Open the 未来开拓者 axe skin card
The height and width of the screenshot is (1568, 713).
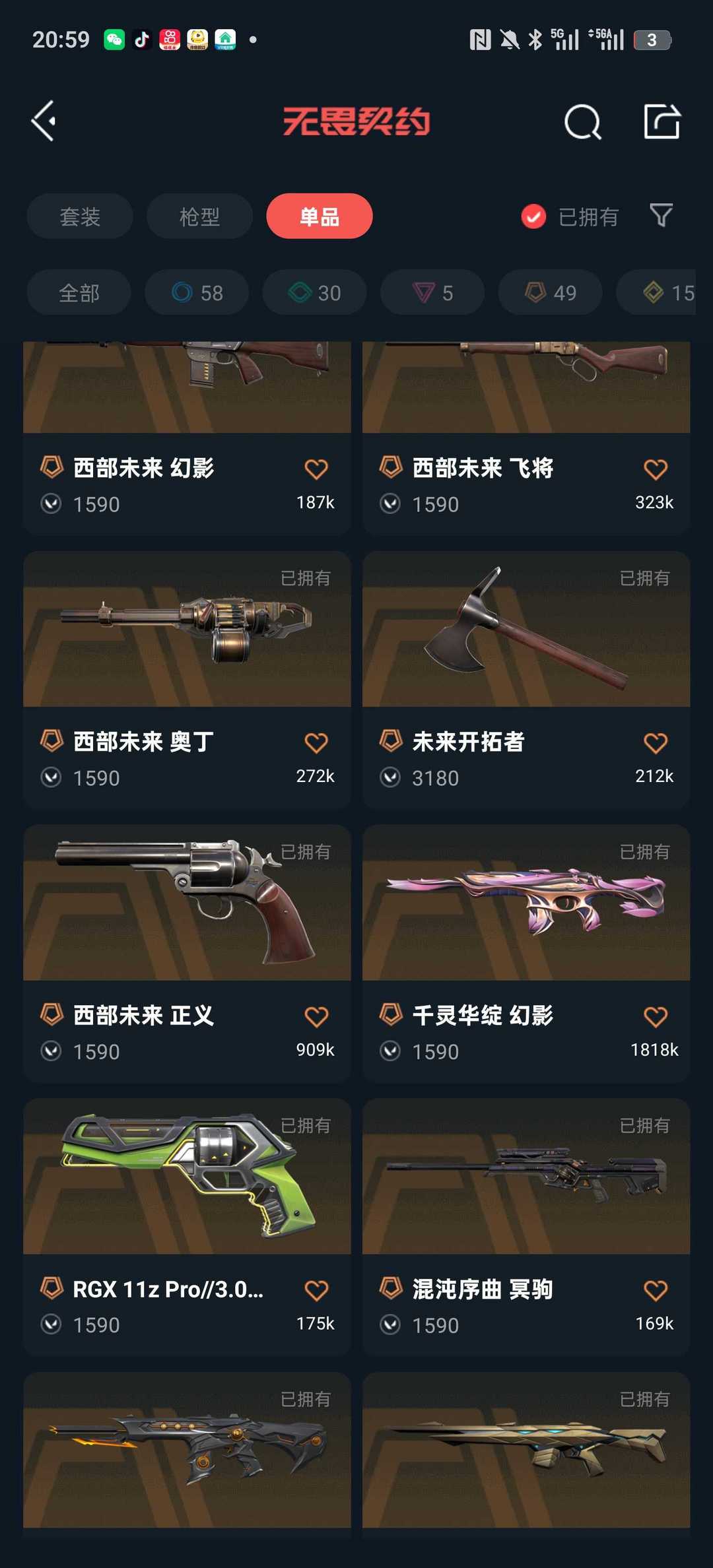[x=526, y=680]
